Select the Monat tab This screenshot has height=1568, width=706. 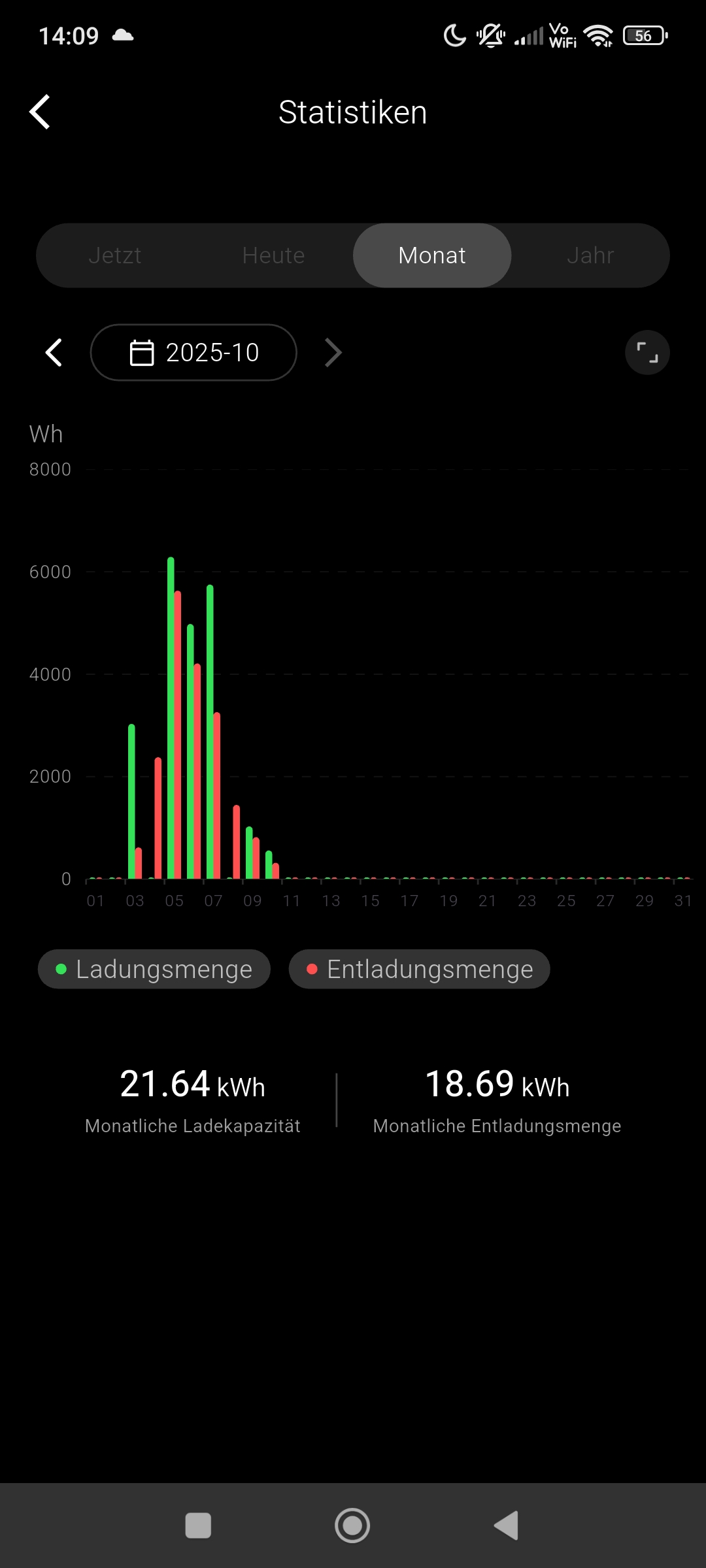(x=432, y=255)
